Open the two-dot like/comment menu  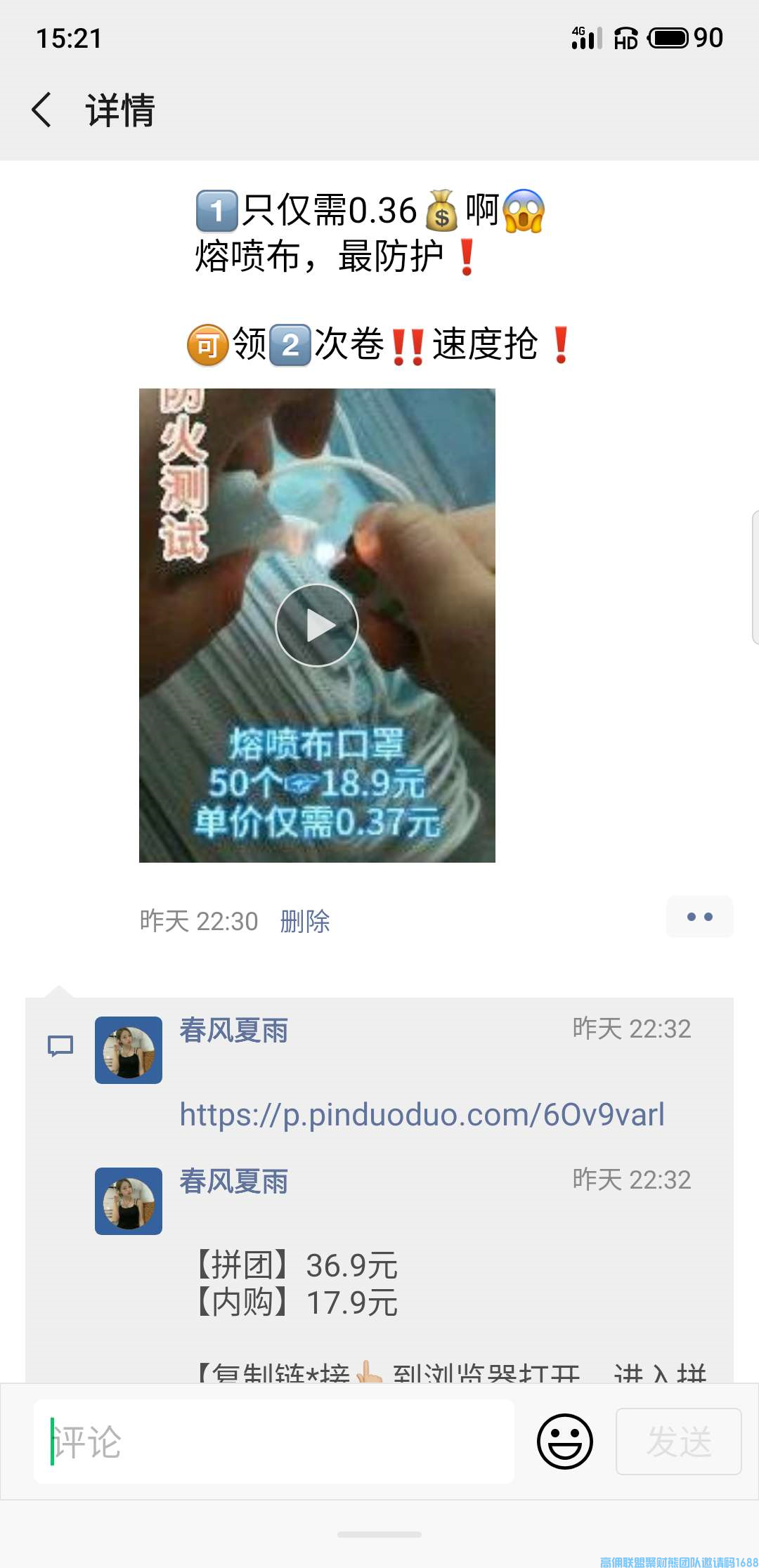(x=699, y=917)
